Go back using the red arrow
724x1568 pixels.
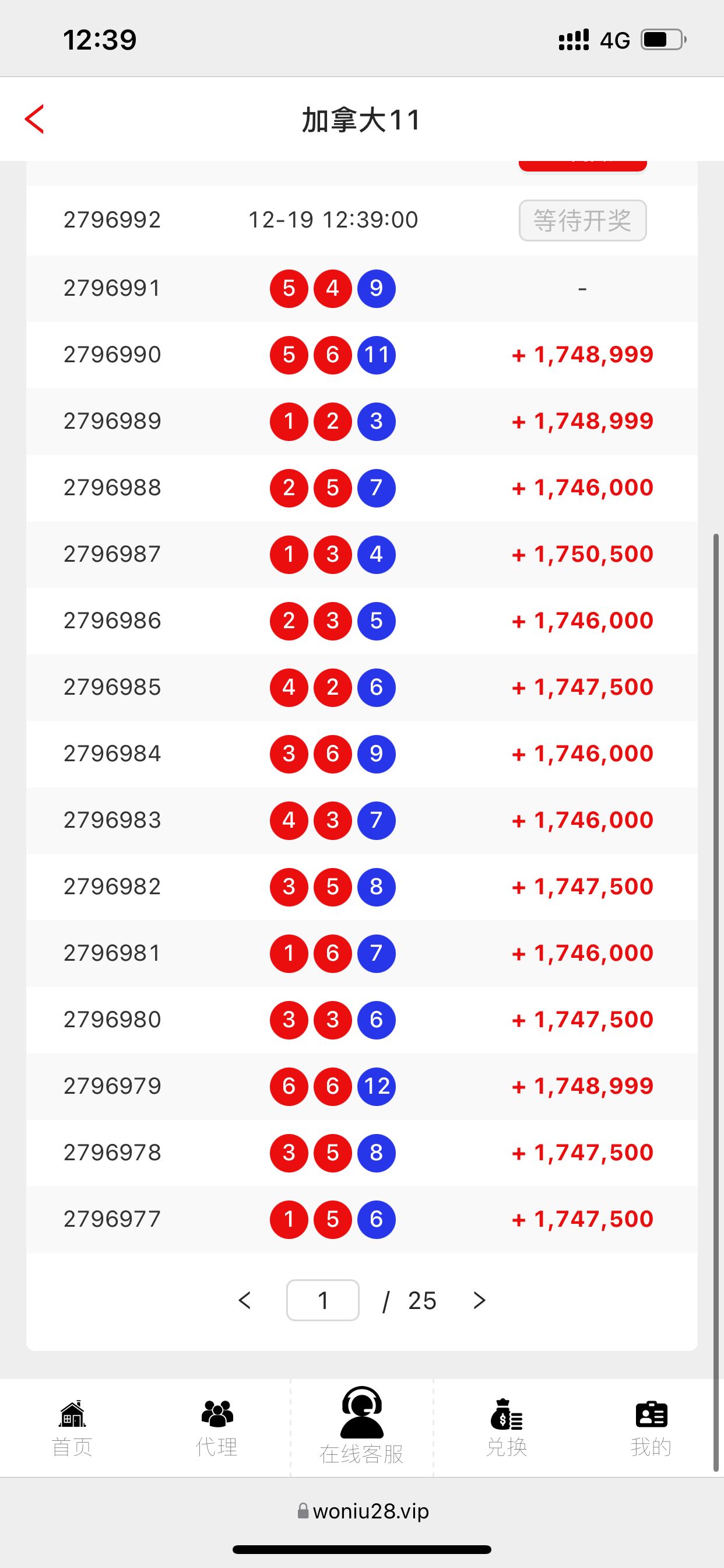tap(34, 118)
